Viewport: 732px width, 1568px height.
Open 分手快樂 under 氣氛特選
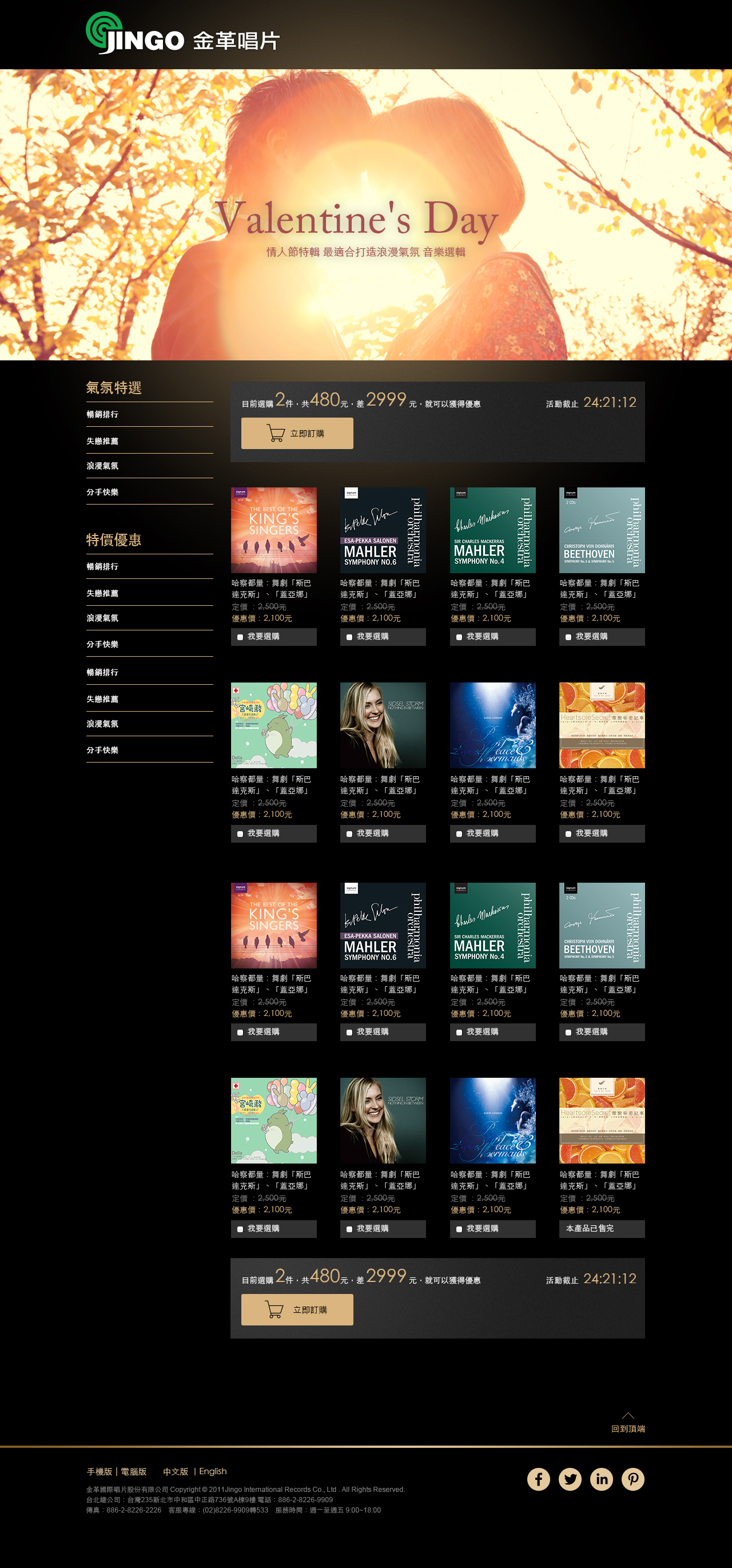(102, 492)
